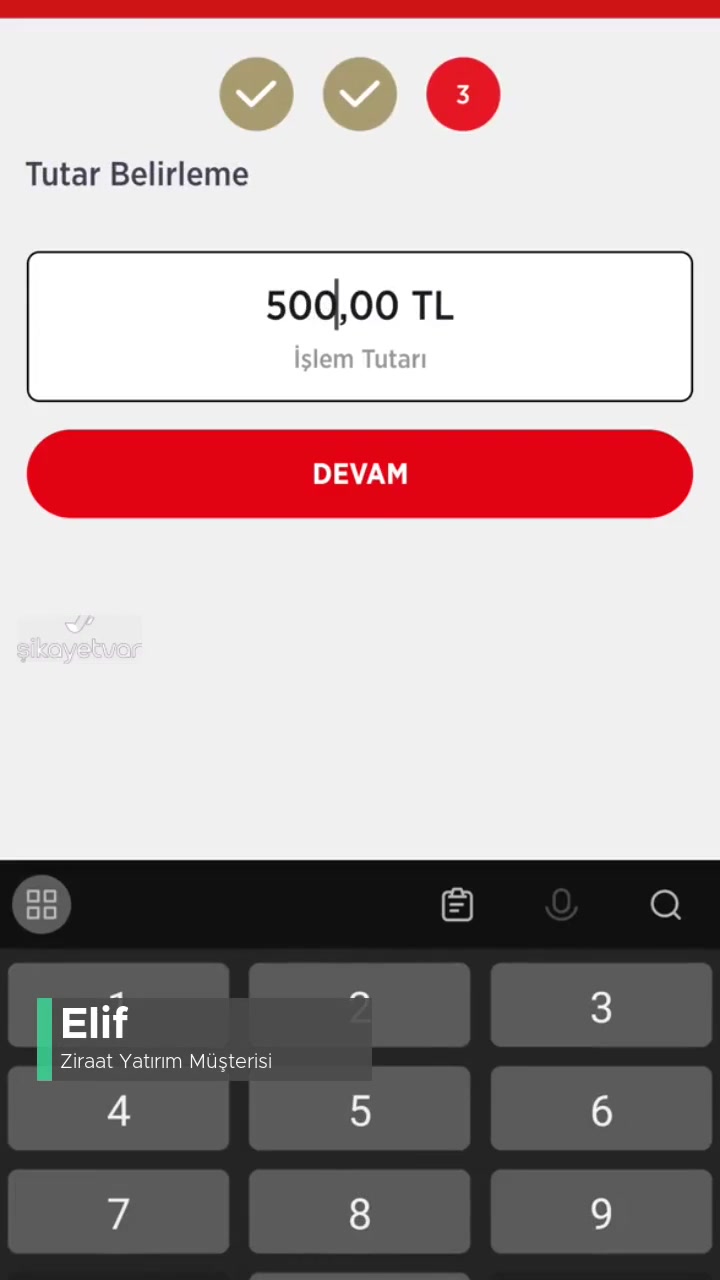Screen dimensions: 720x1280
Task: Select the second completed step checkmark
Action: coord(360,93)
